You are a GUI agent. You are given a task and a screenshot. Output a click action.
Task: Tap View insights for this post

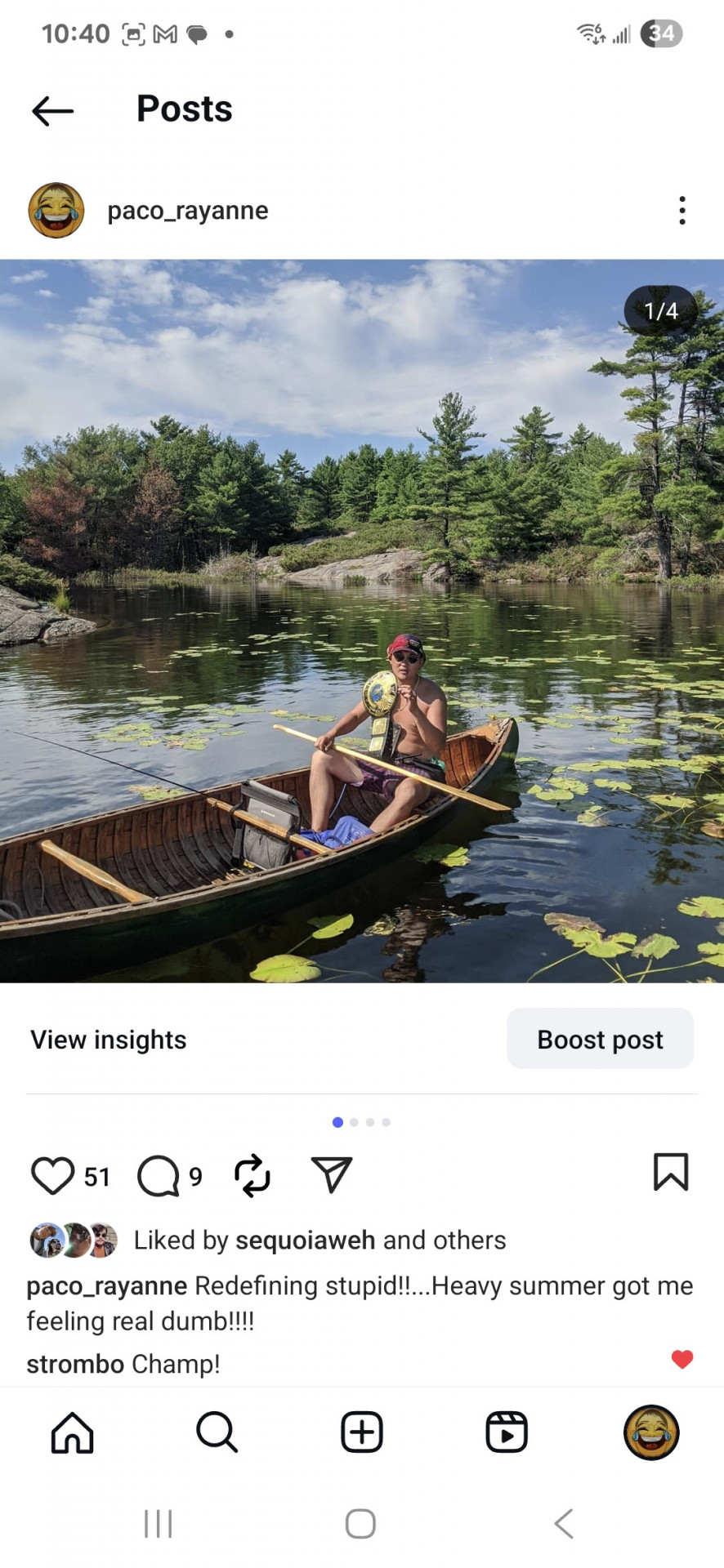(109, 1040)
